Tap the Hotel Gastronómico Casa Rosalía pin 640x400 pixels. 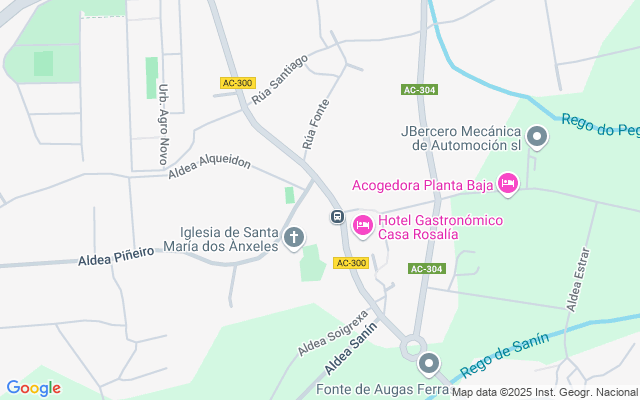click(362, 226)
